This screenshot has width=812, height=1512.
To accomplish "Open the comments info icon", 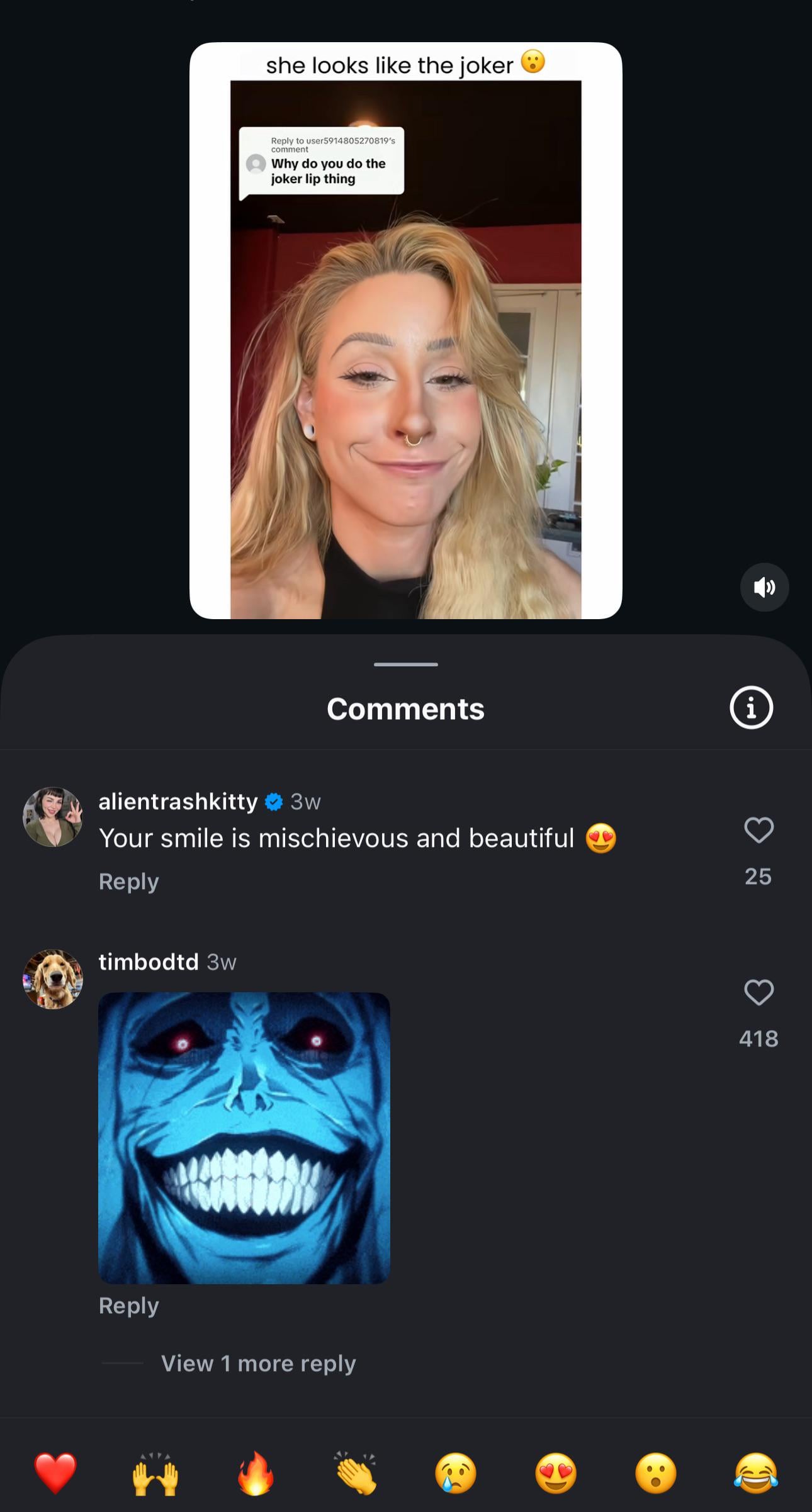I will 751,708.
